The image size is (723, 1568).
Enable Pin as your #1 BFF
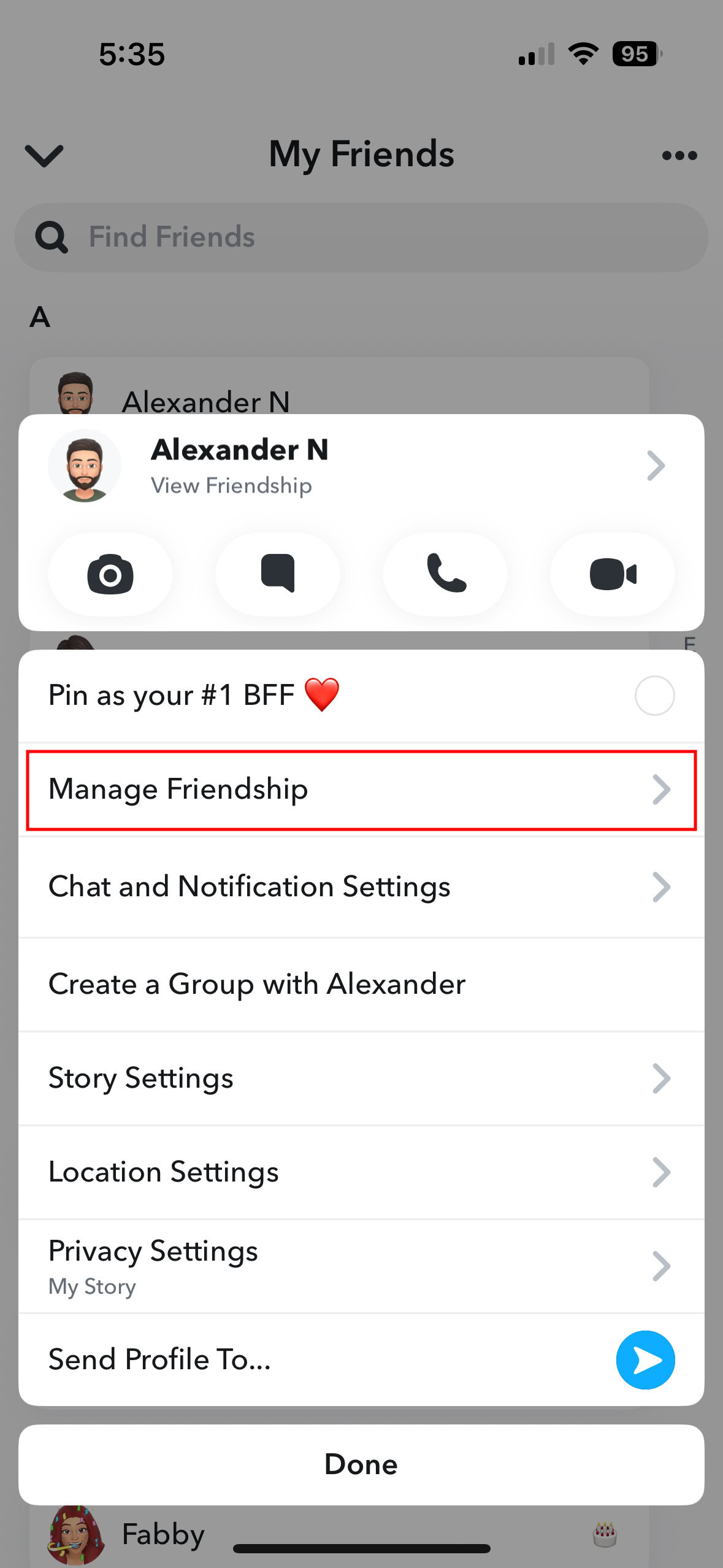[655, 696]
